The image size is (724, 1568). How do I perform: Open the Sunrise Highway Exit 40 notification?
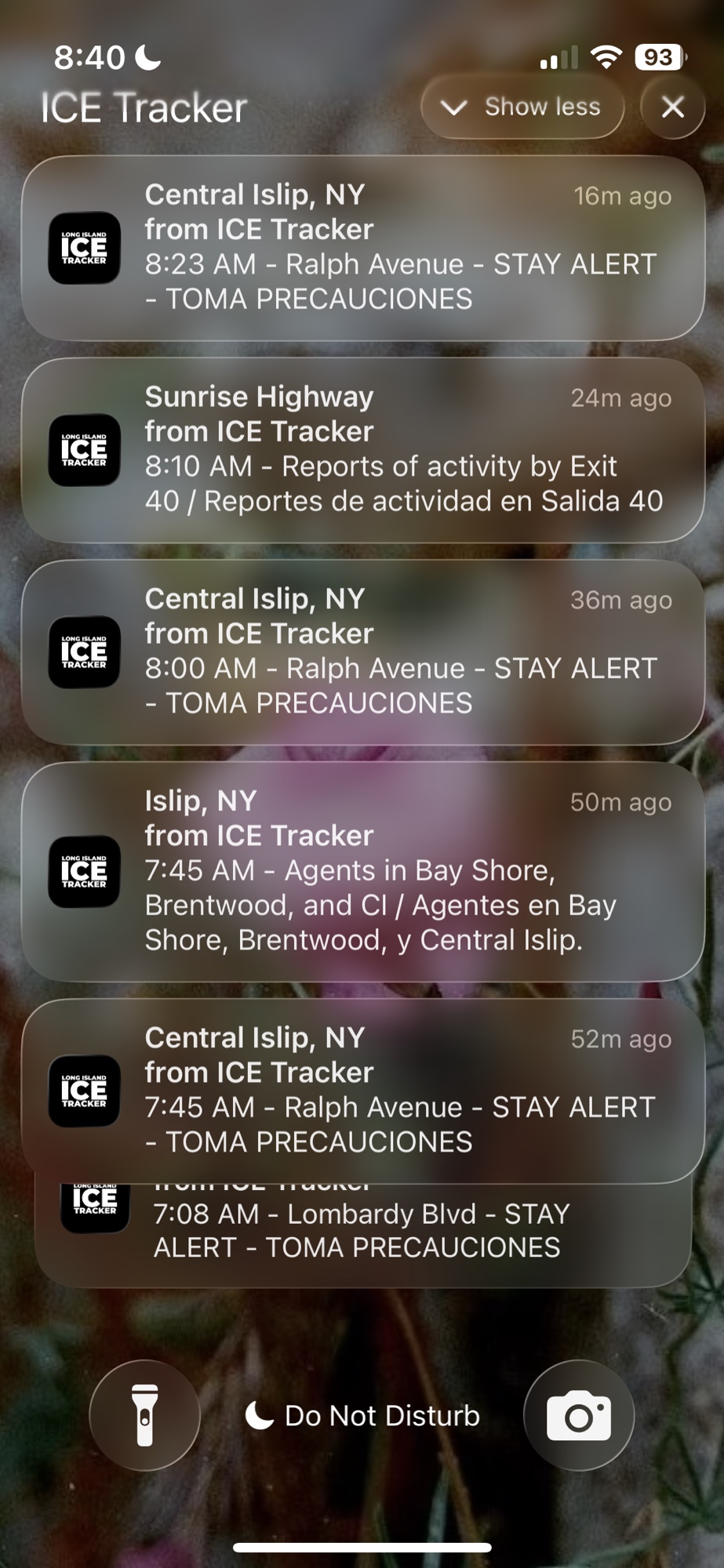(362, 450)
